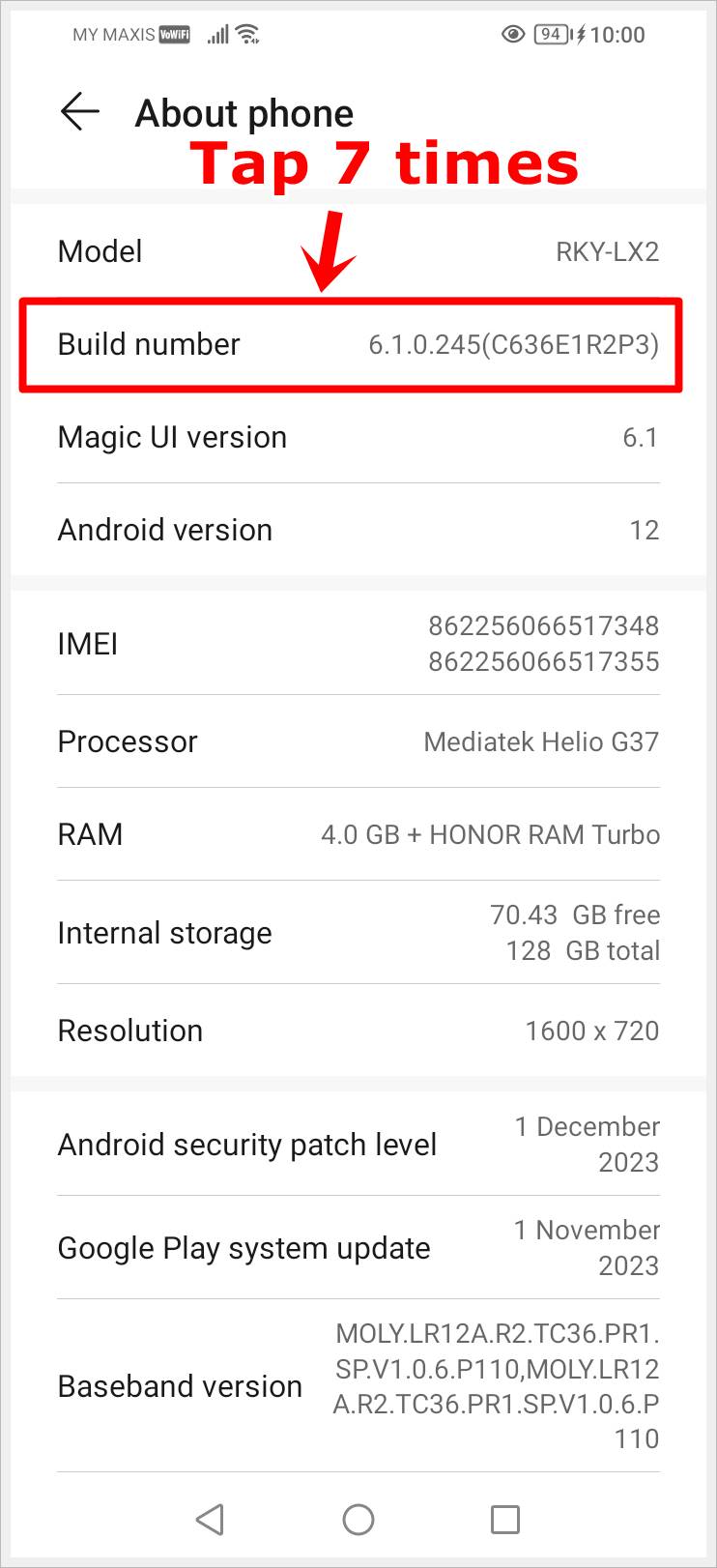This screenshot has width=717, height=1568.
Task: Select the IMEI row to view details
Action: coord(358,643)
